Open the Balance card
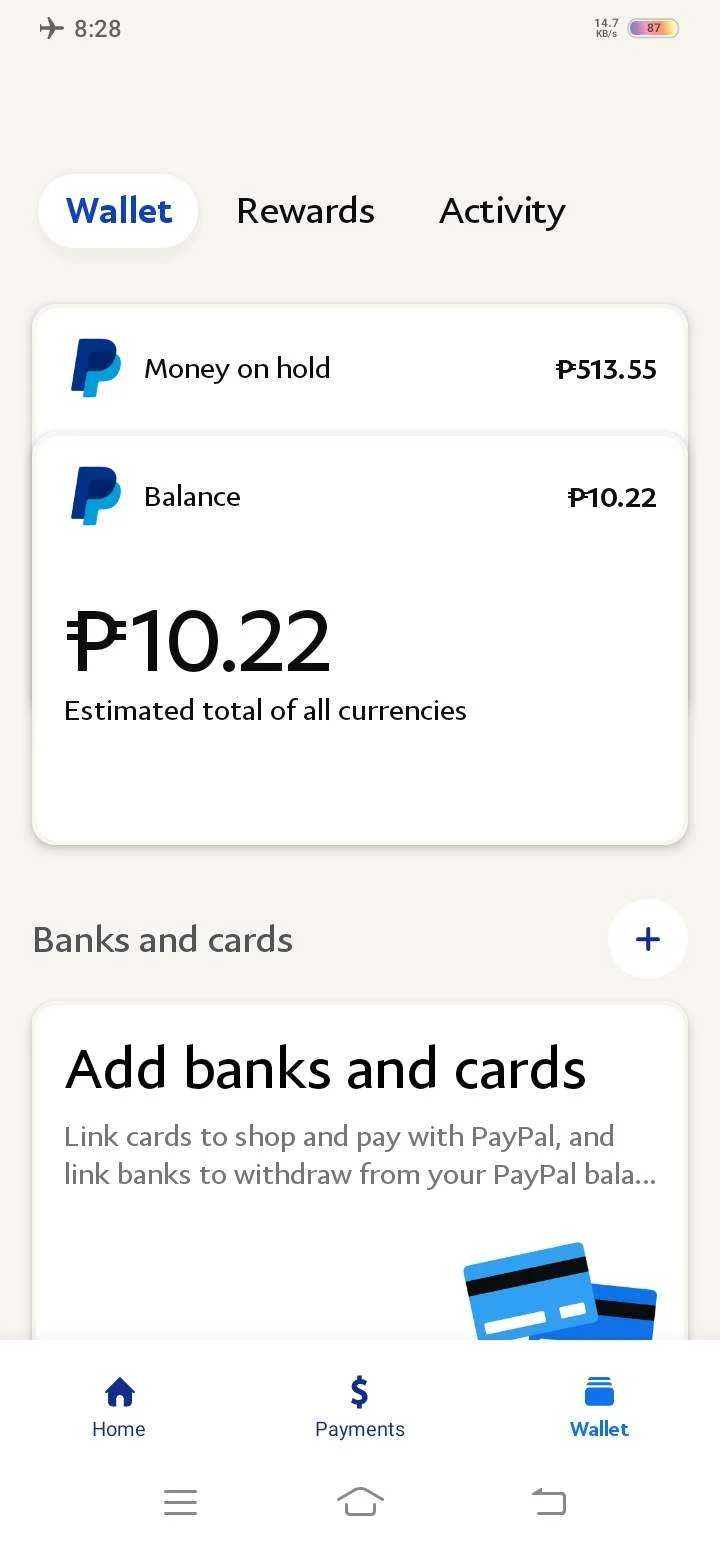Screen dimensions: 720x1544 tap(360, 640)
